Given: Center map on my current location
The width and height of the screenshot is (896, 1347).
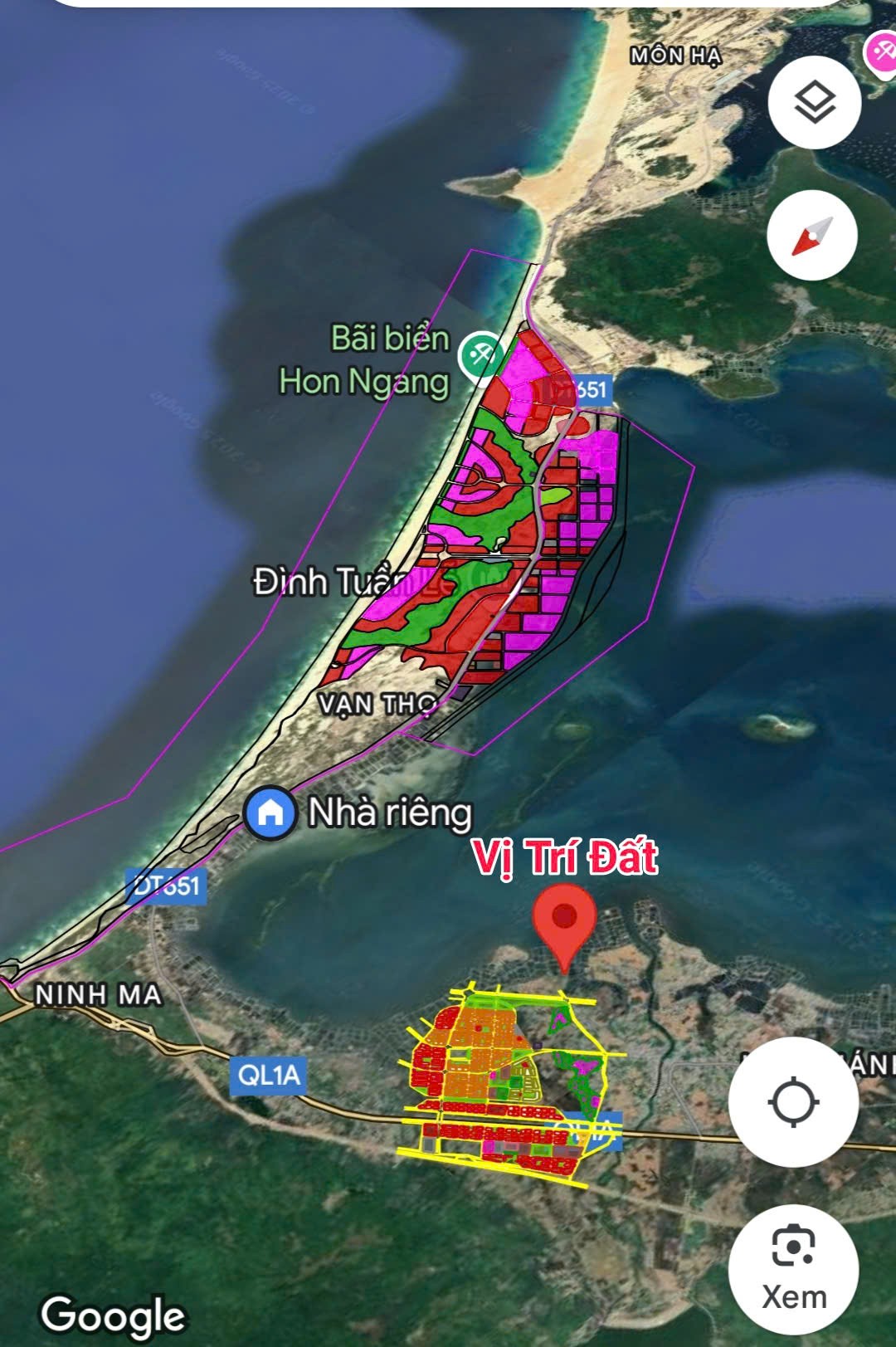Looking at the screenshot, I should 793,1102.
